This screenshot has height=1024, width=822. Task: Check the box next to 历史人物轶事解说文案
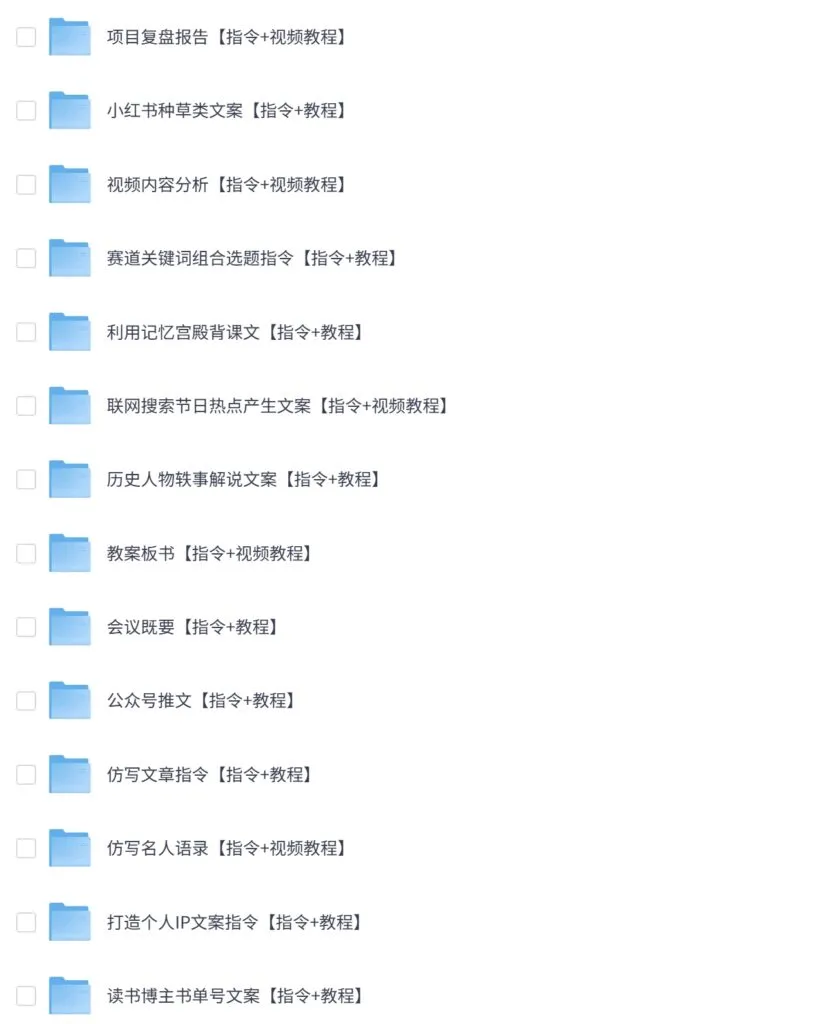(26, 479)
